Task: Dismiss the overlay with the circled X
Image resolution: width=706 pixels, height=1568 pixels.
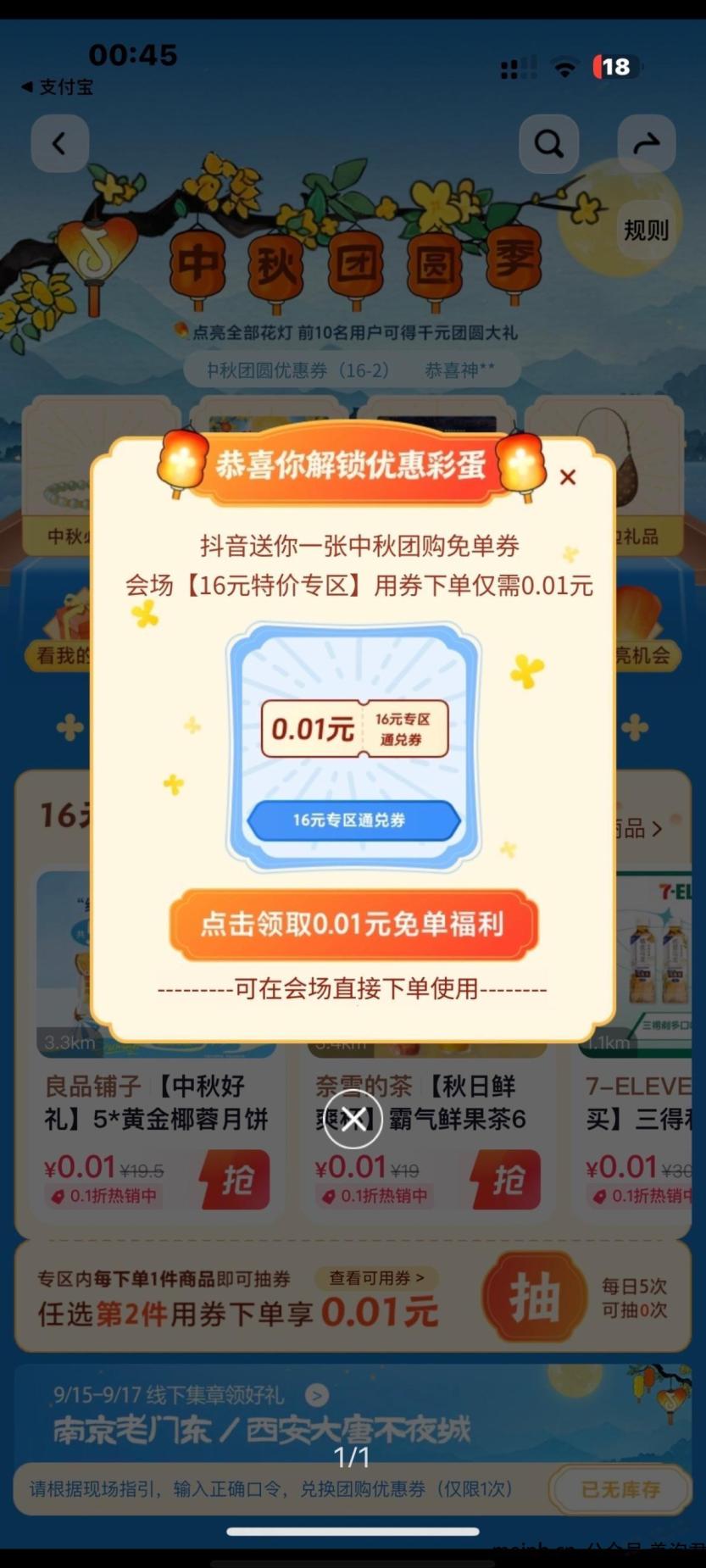Action: (353, 1119)
